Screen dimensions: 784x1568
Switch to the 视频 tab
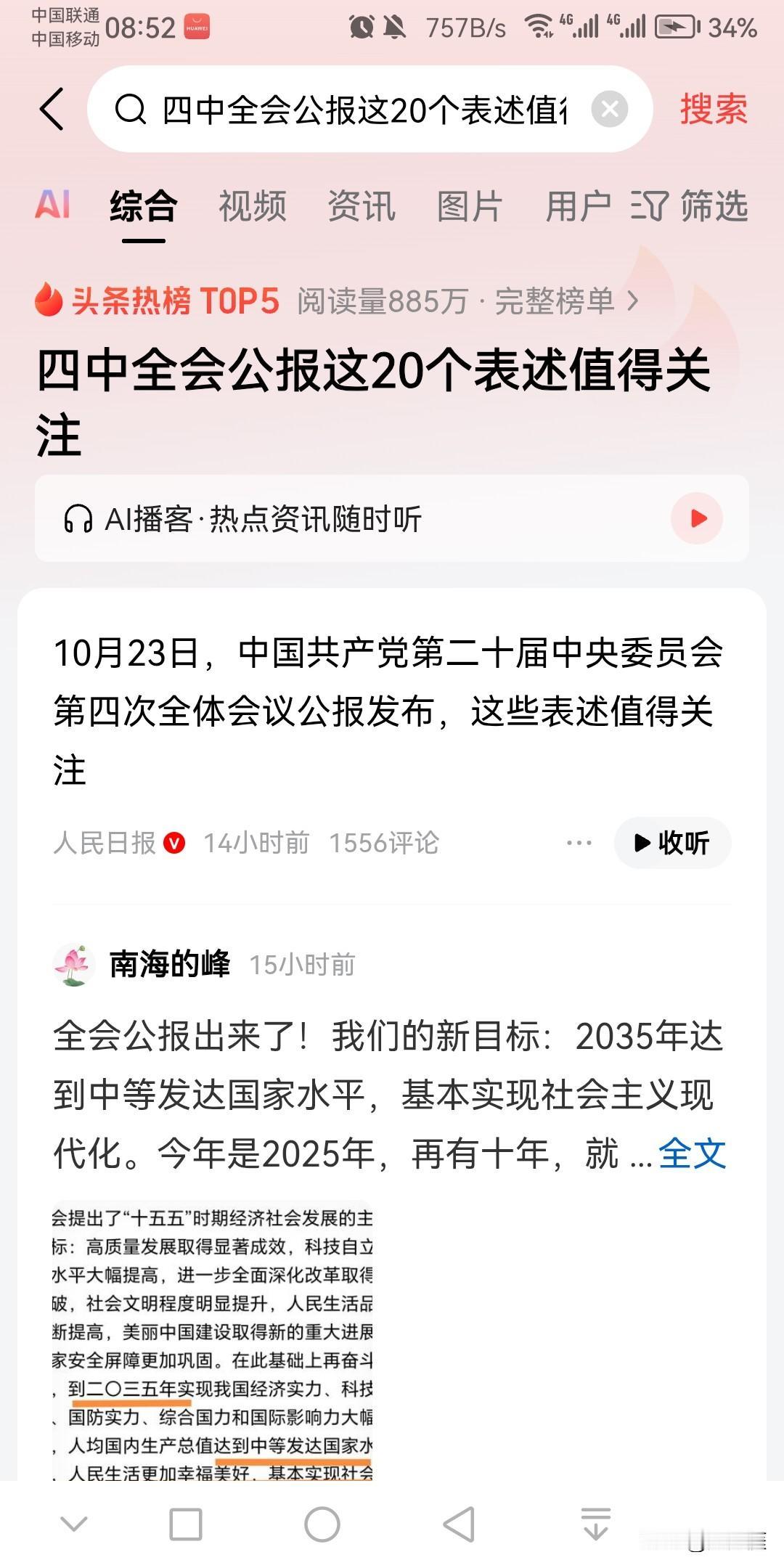pyautogui.click(x=253, y=205)
